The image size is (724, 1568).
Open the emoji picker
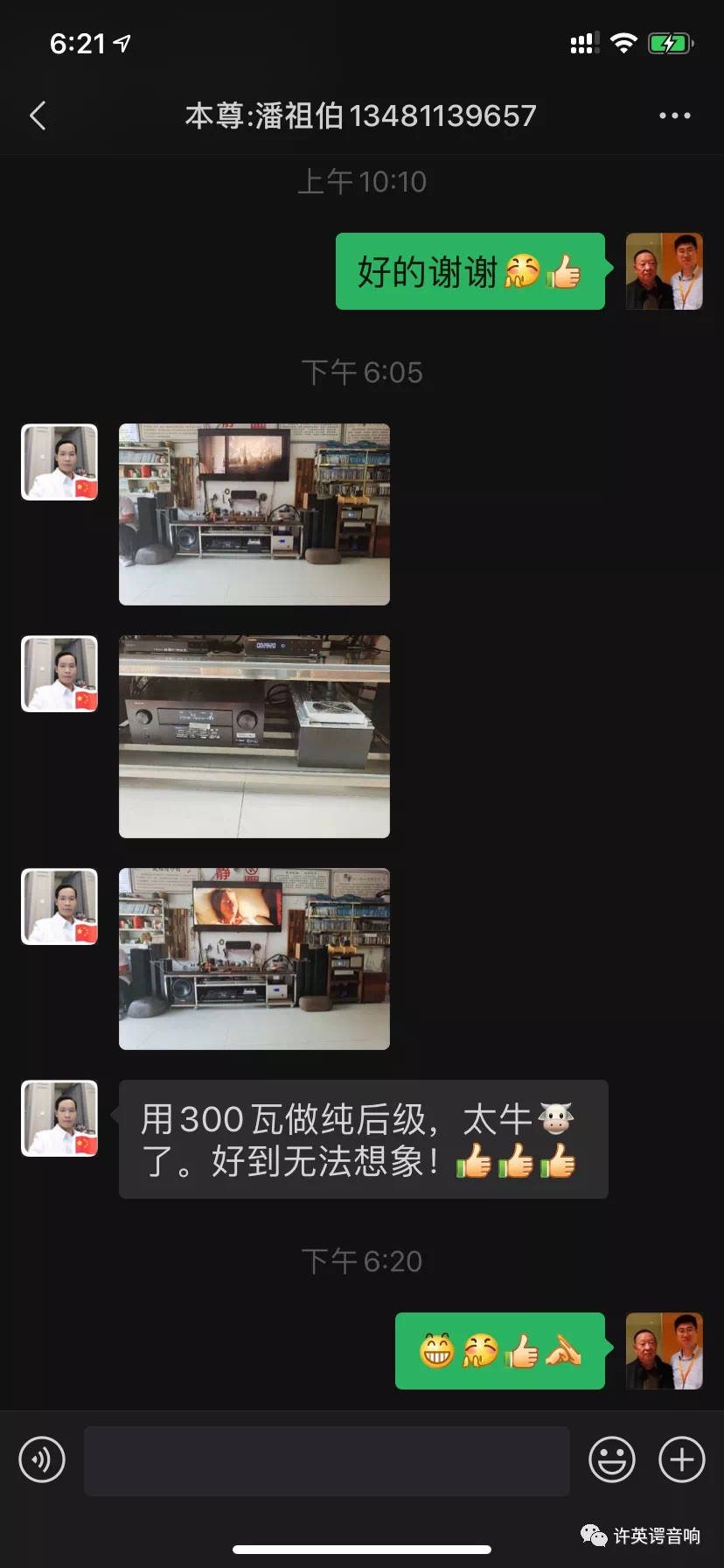[611, 1459]
